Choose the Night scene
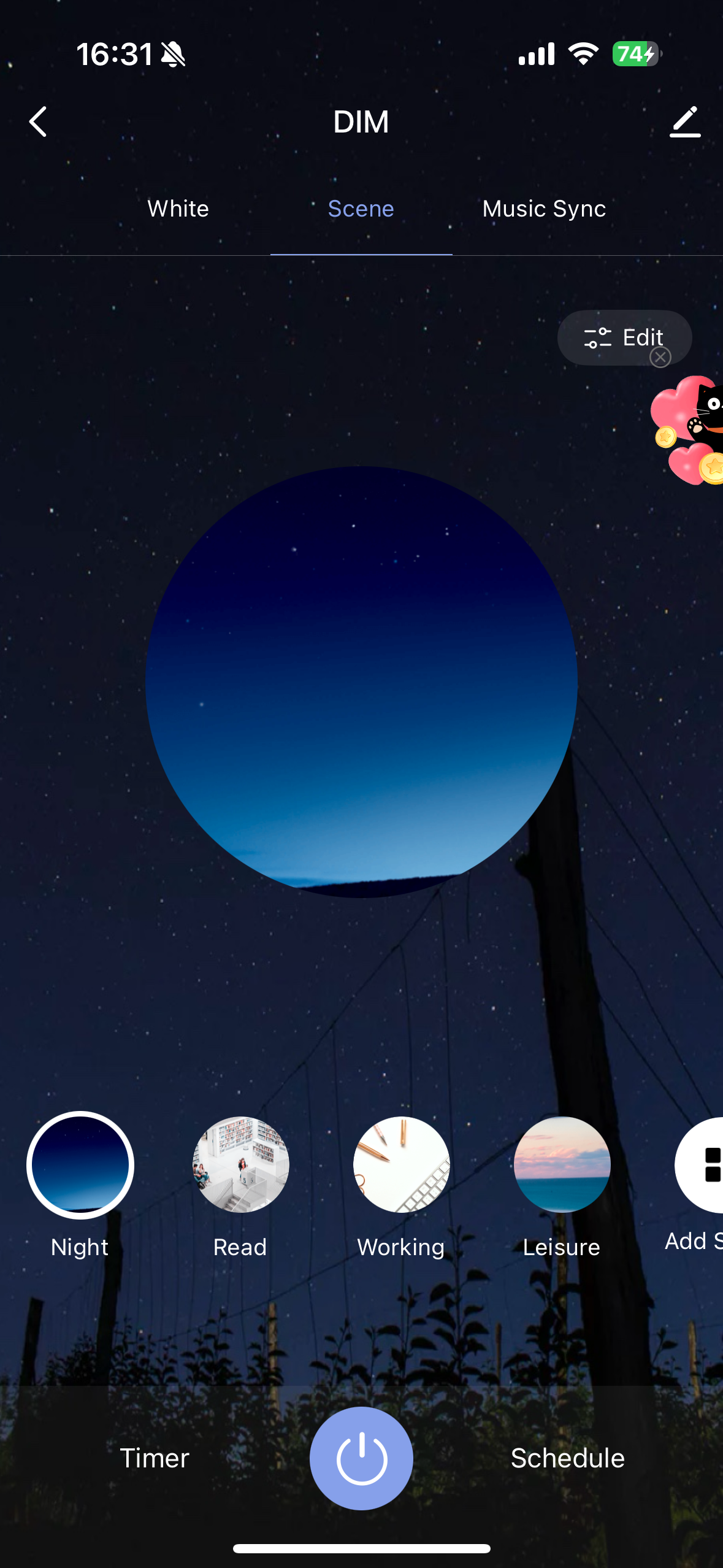The image size is (723, 1568). [80, 1166]
